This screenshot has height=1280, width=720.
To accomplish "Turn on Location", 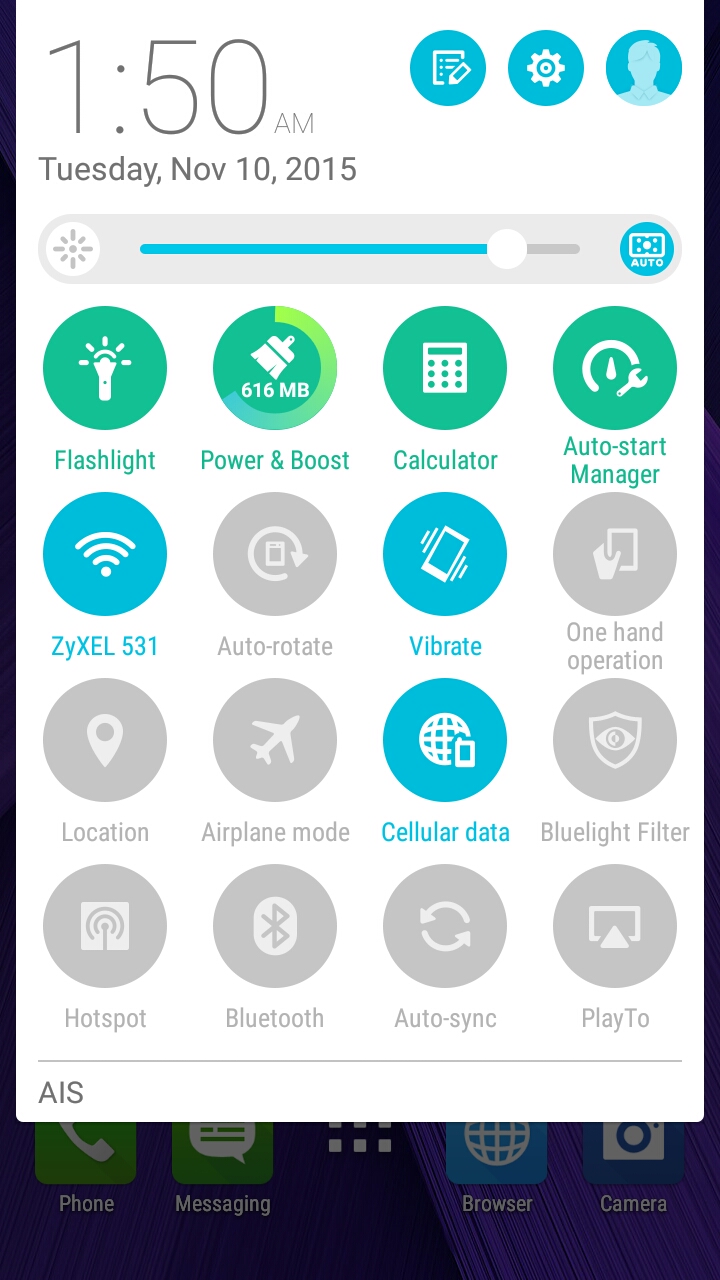I will [105, 740].
